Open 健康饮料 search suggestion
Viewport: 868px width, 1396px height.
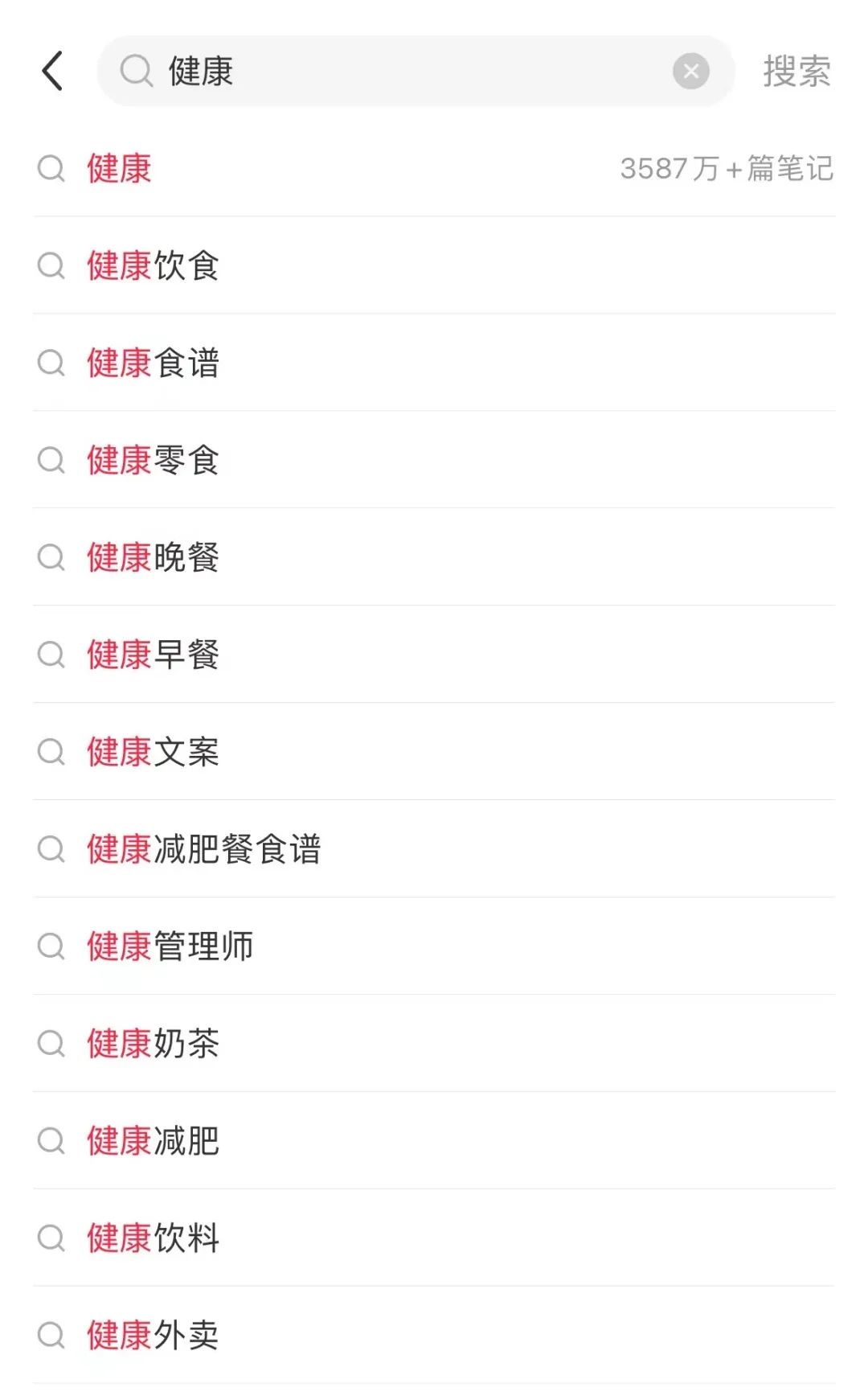tap(153, 1238)
